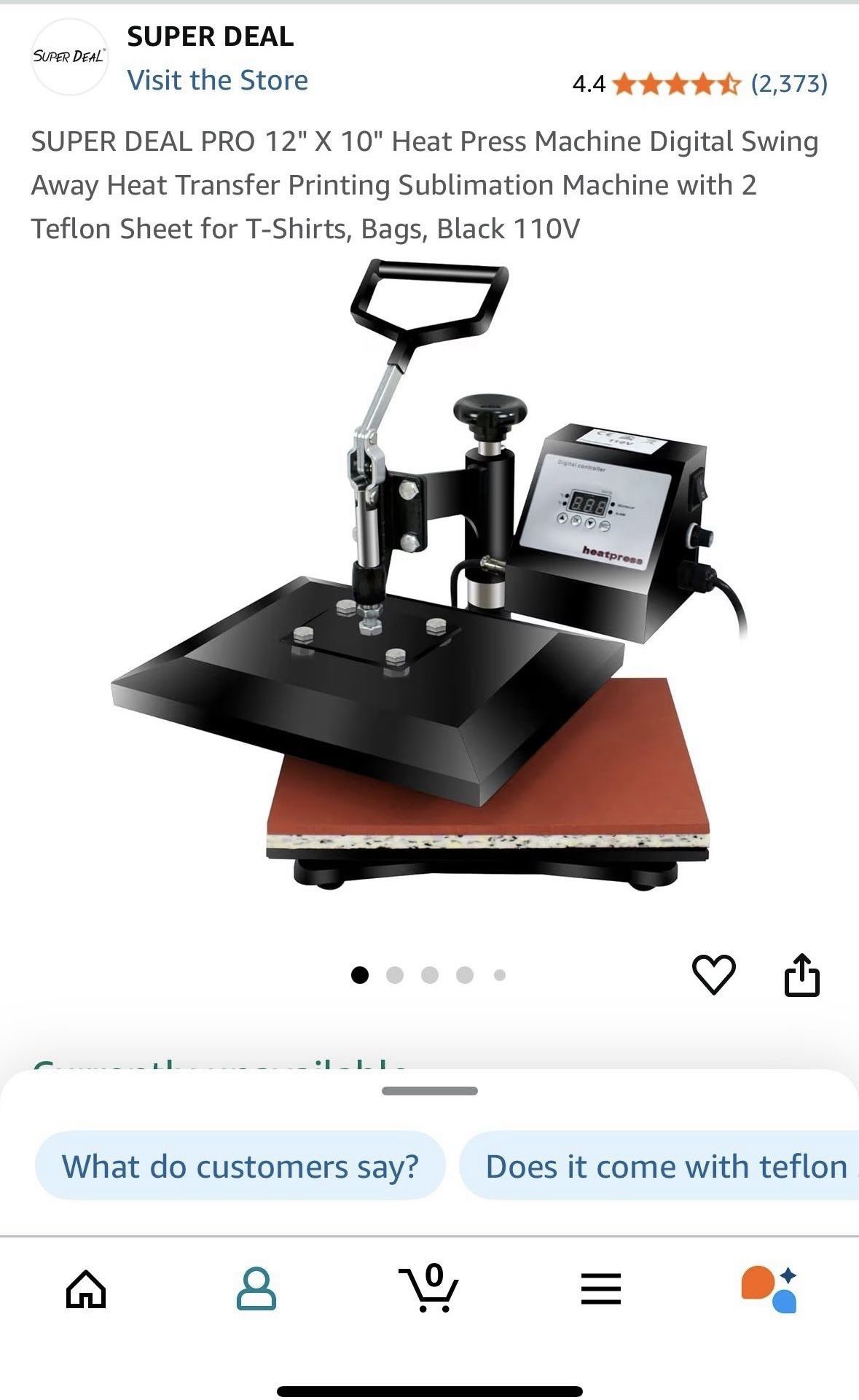
Task: Tap the bottom sheet's drag handle
Action: (429, 1091)
